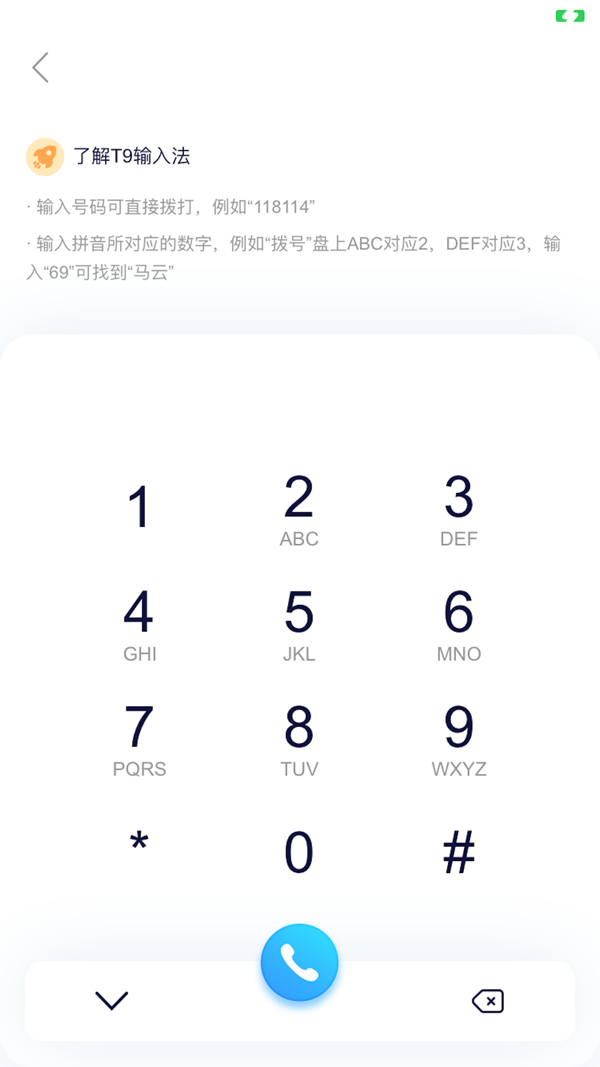This screenshot has height=1067, width=600.
Task: Go back using the top arrow
Action: [x=40, y=67]
